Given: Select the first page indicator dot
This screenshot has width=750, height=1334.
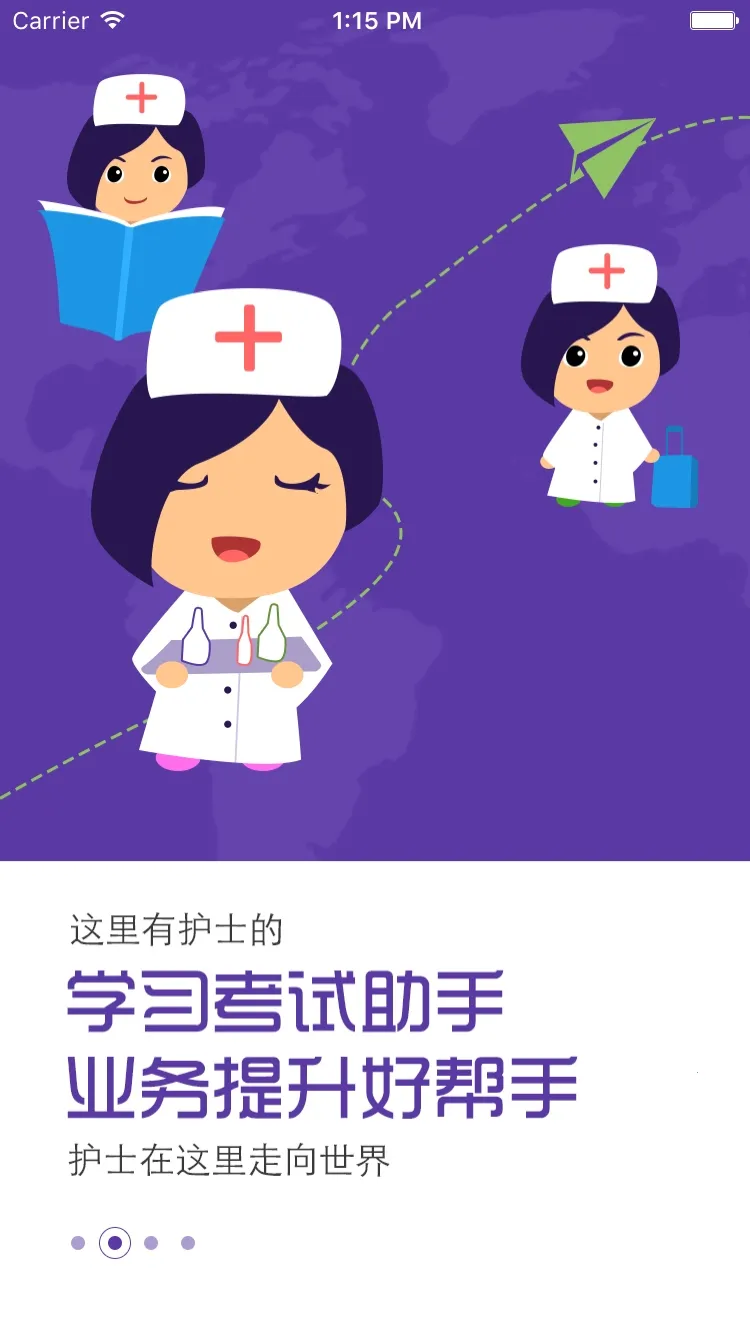Looking at the screenshot, I should pos(79,1244).
